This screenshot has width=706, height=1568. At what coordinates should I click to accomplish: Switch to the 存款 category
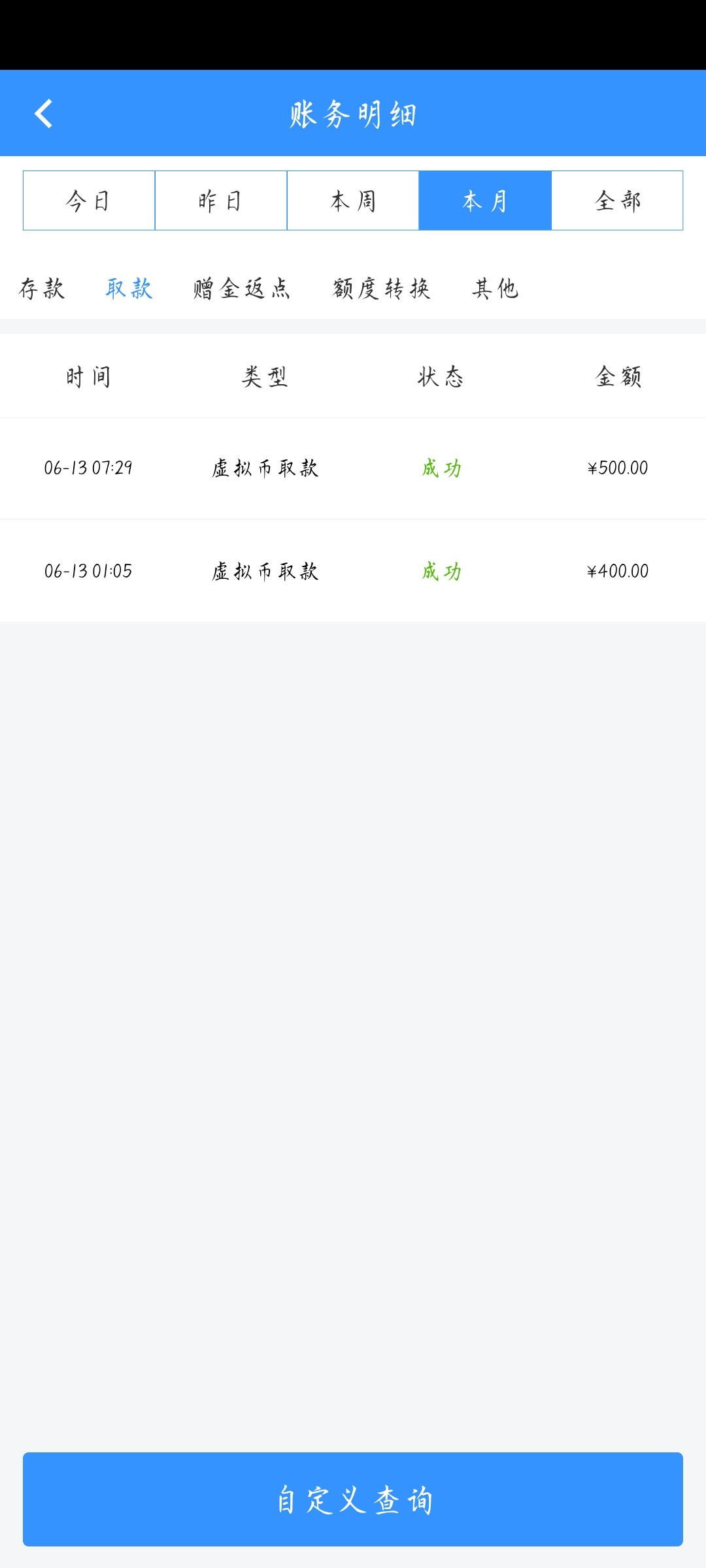click(42, 288)
